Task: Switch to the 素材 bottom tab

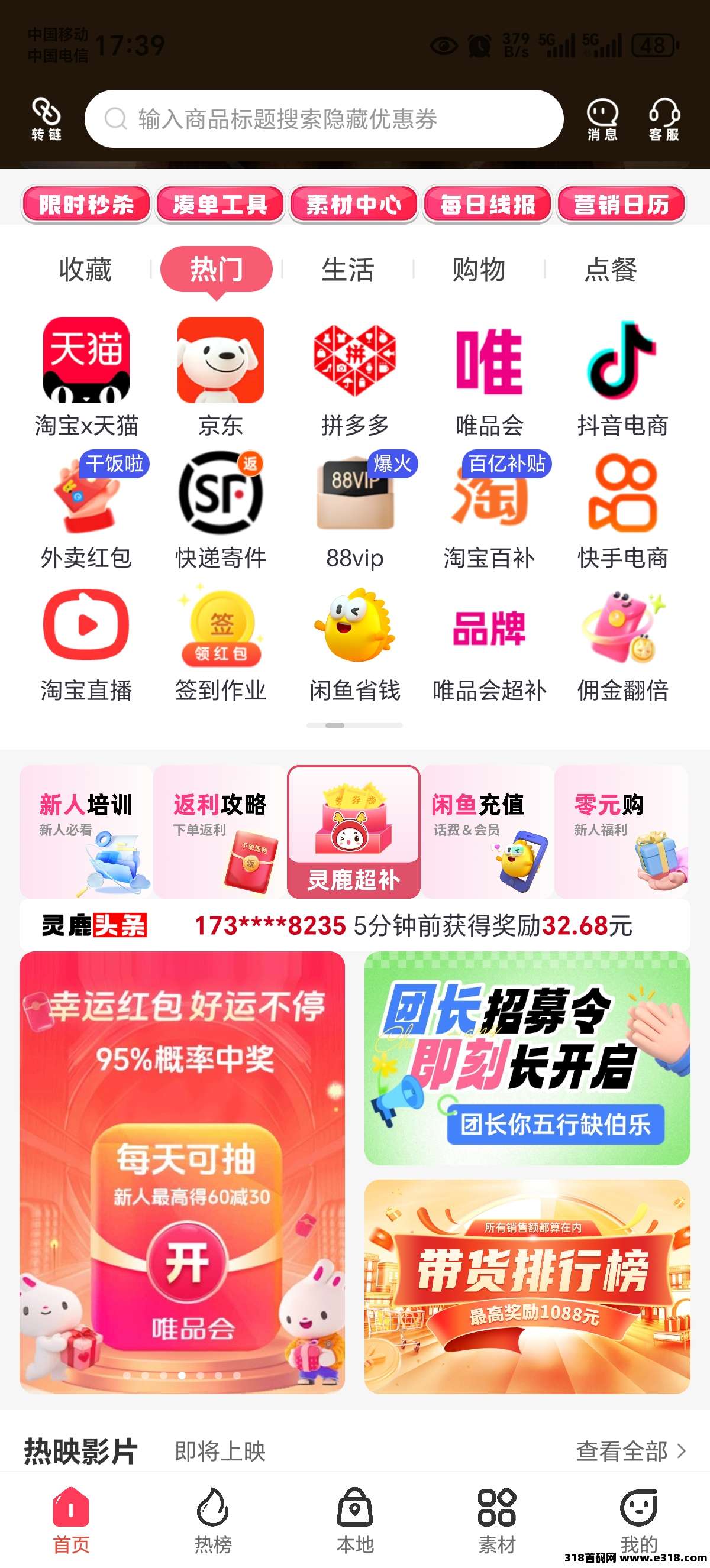Action: (496, 1520)
